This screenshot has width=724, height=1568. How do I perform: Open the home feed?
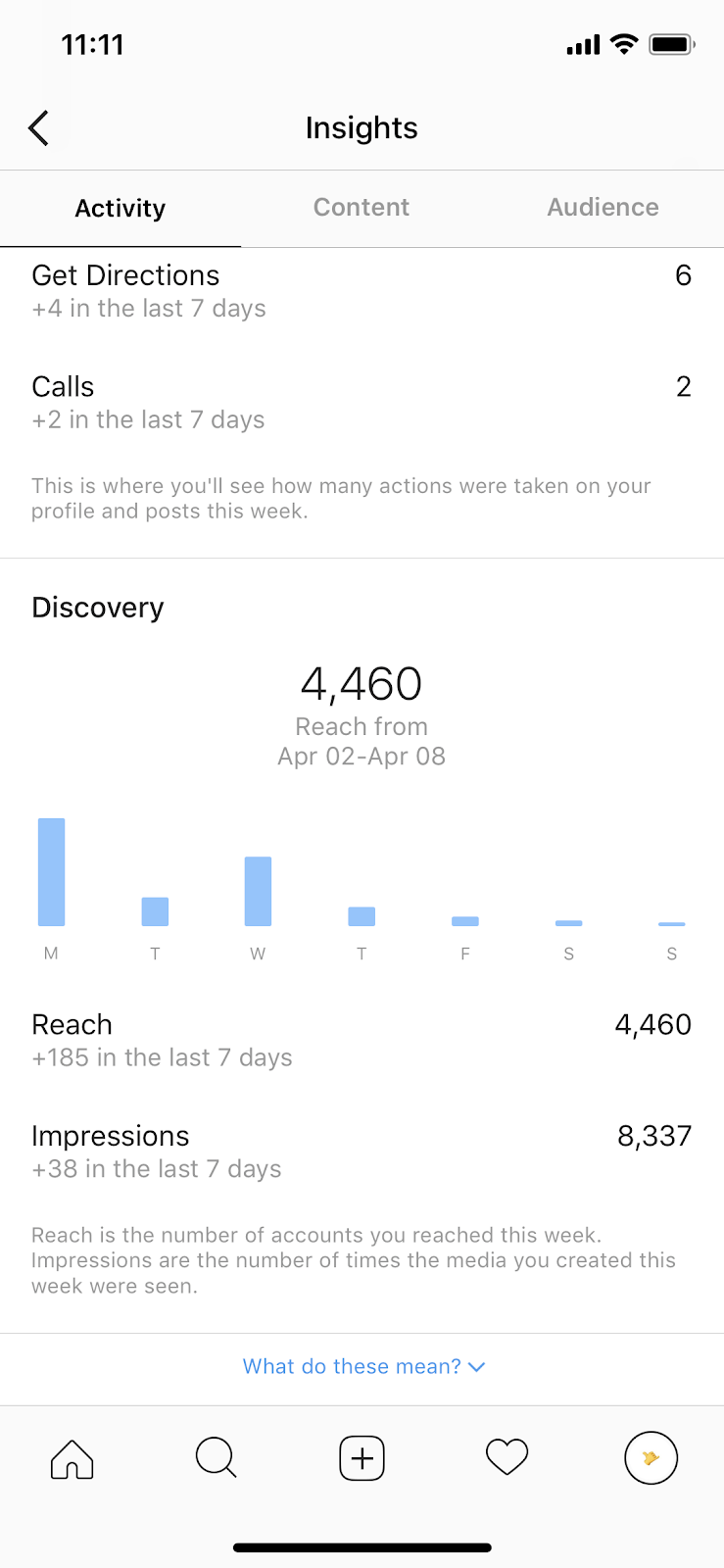(x=72, y=1458)
